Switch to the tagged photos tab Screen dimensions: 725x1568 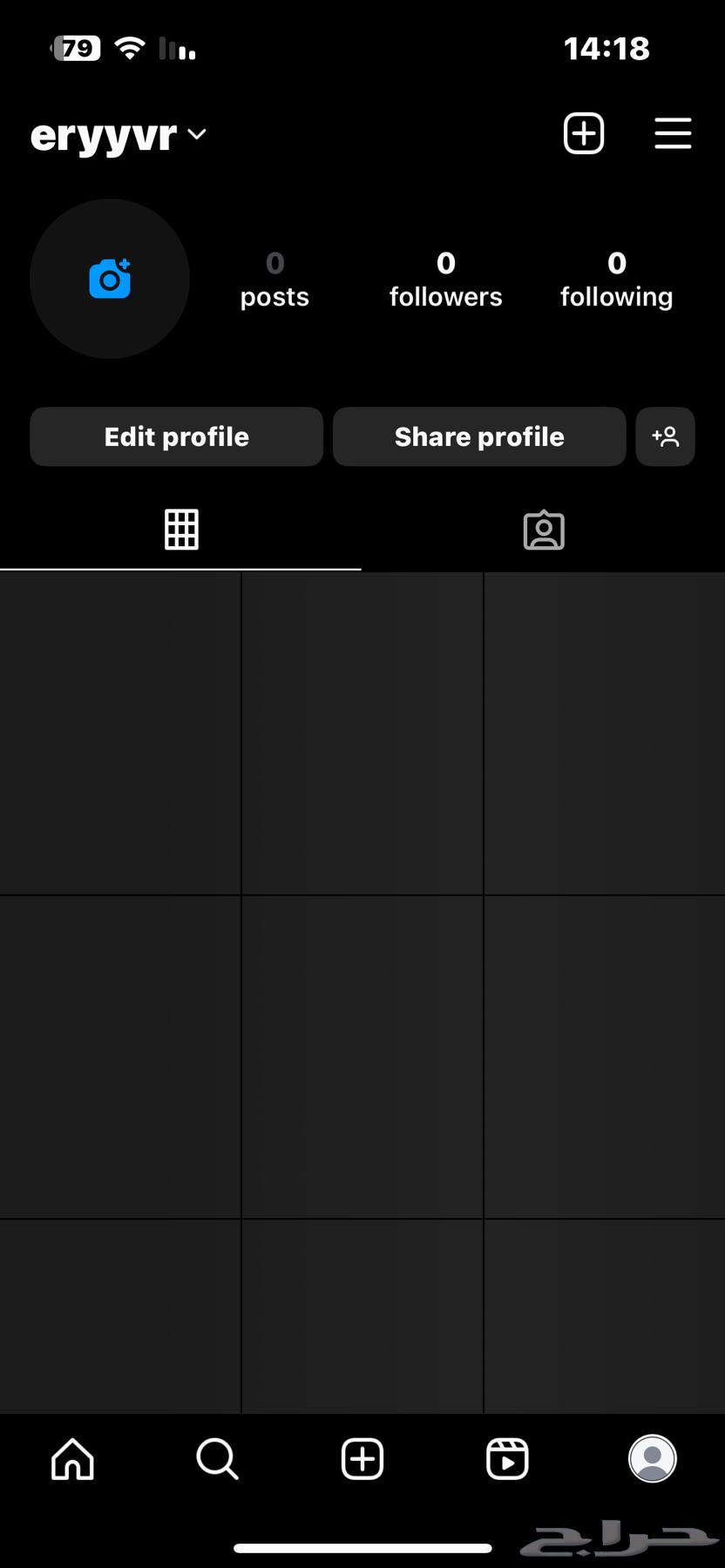click(x=544, y=530)
